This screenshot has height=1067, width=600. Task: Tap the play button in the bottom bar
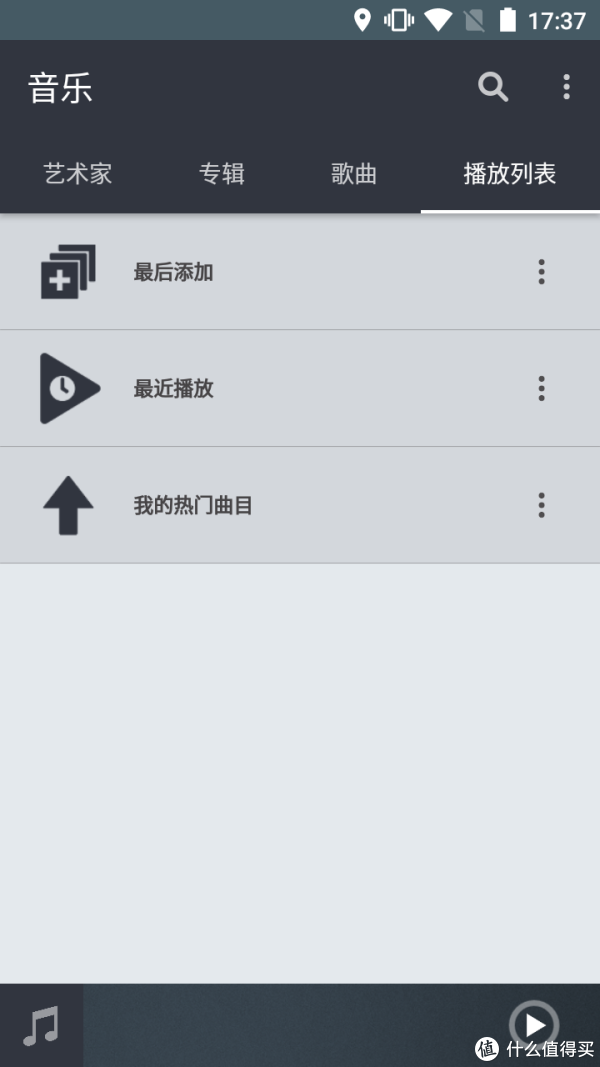tap(535, 1025)
